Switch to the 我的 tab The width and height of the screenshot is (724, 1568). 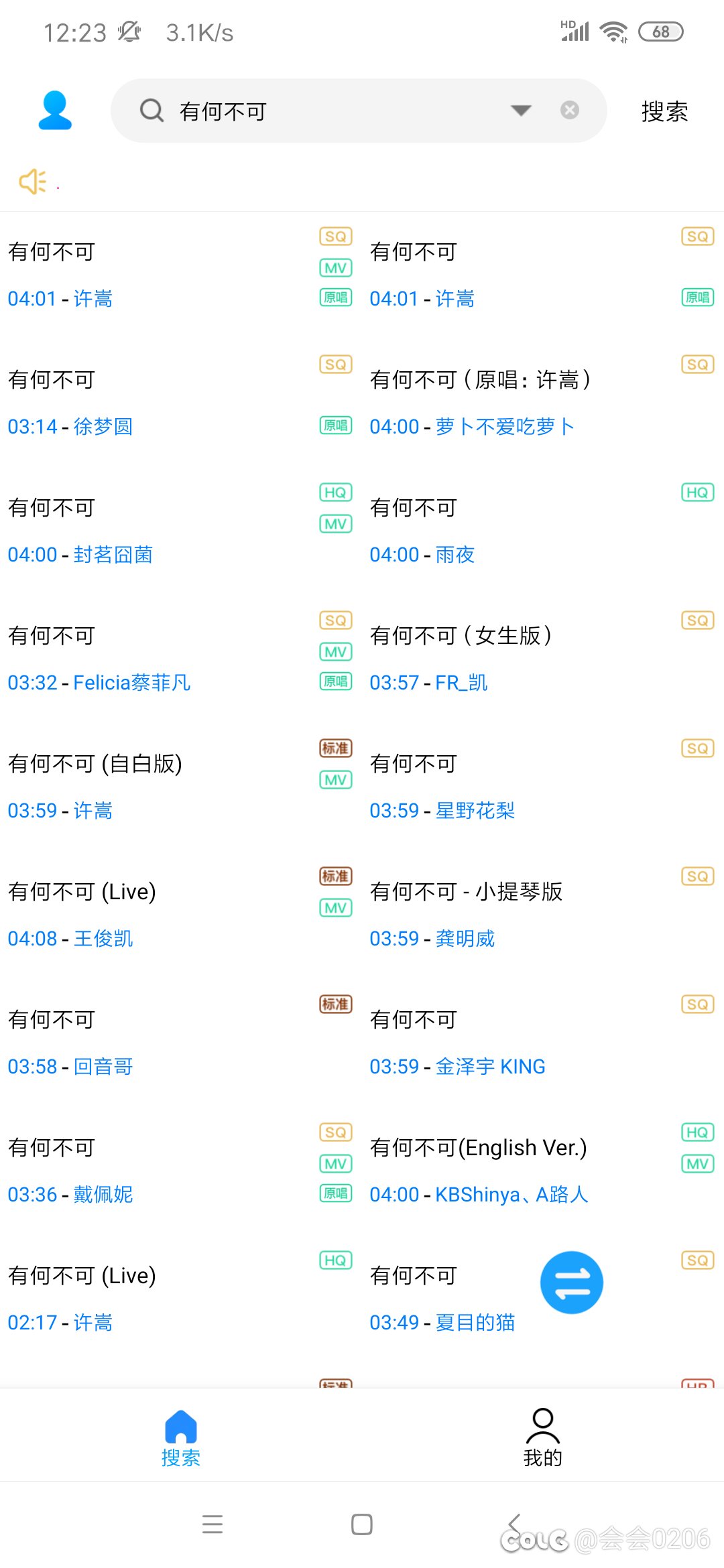coord(543,1437)
